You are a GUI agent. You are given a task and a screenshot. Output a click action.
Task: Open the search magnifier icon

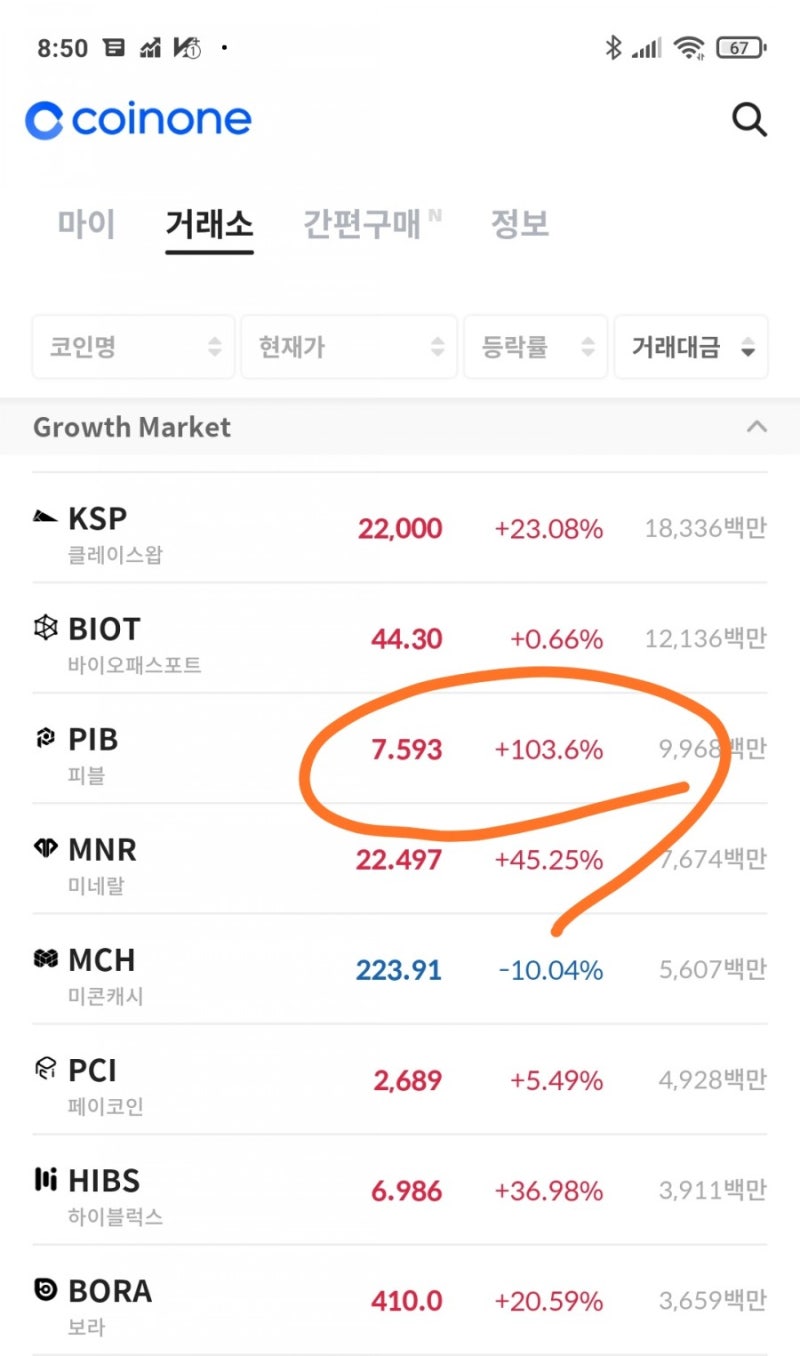coord(749,119)
